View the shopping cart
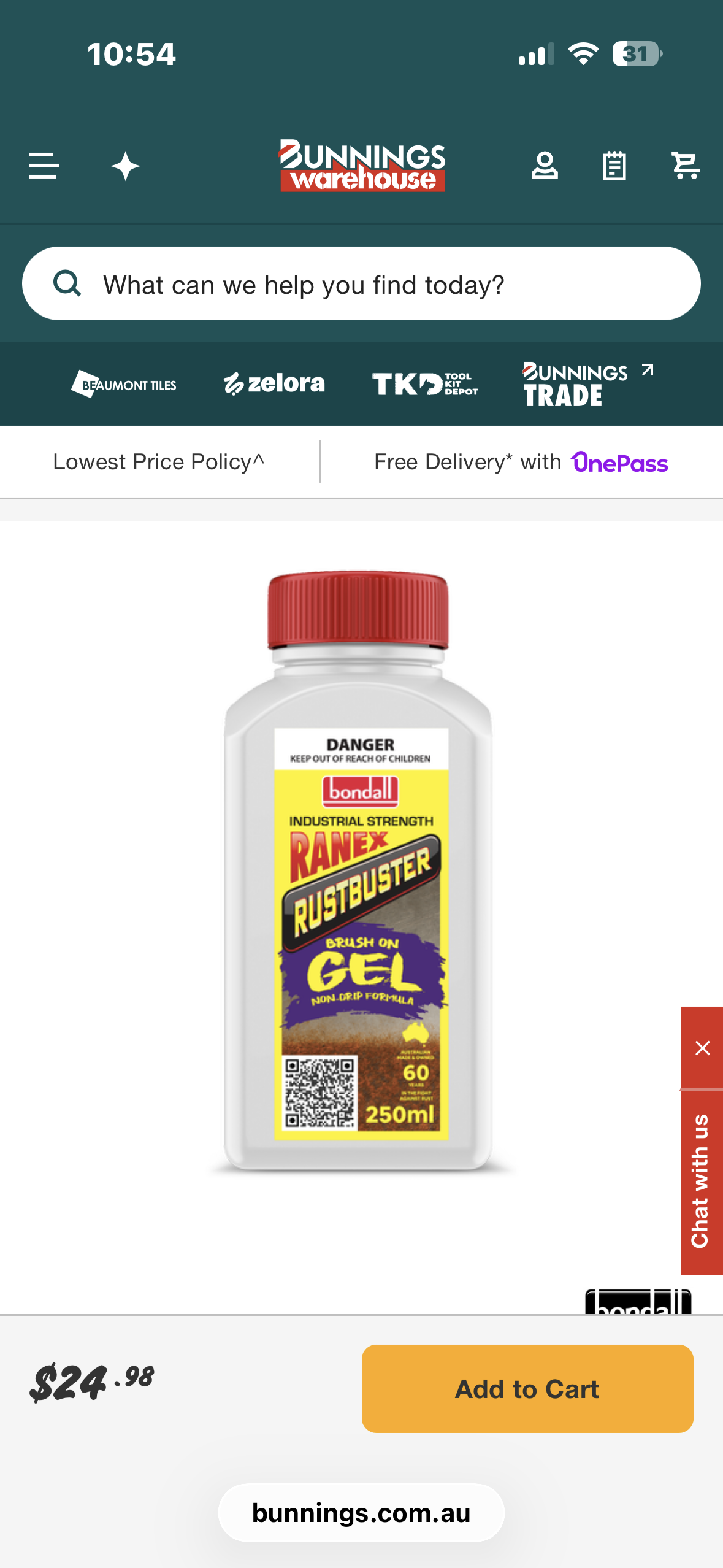The image size is (723, 1568). click(686, 166)
